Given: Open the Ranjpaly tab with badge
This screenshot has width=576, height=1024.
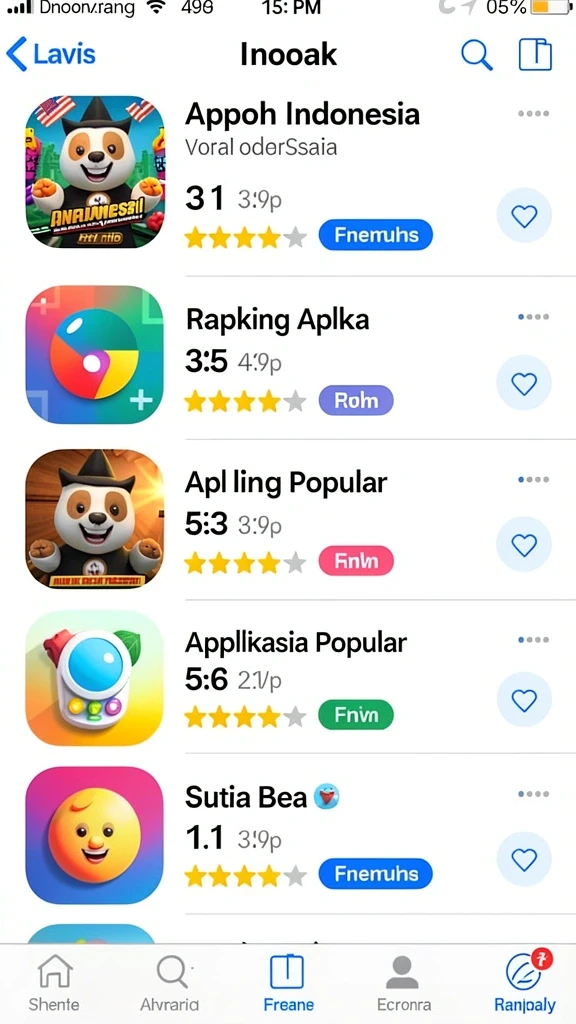Looking at the screenshot, I should click(524, 983).
